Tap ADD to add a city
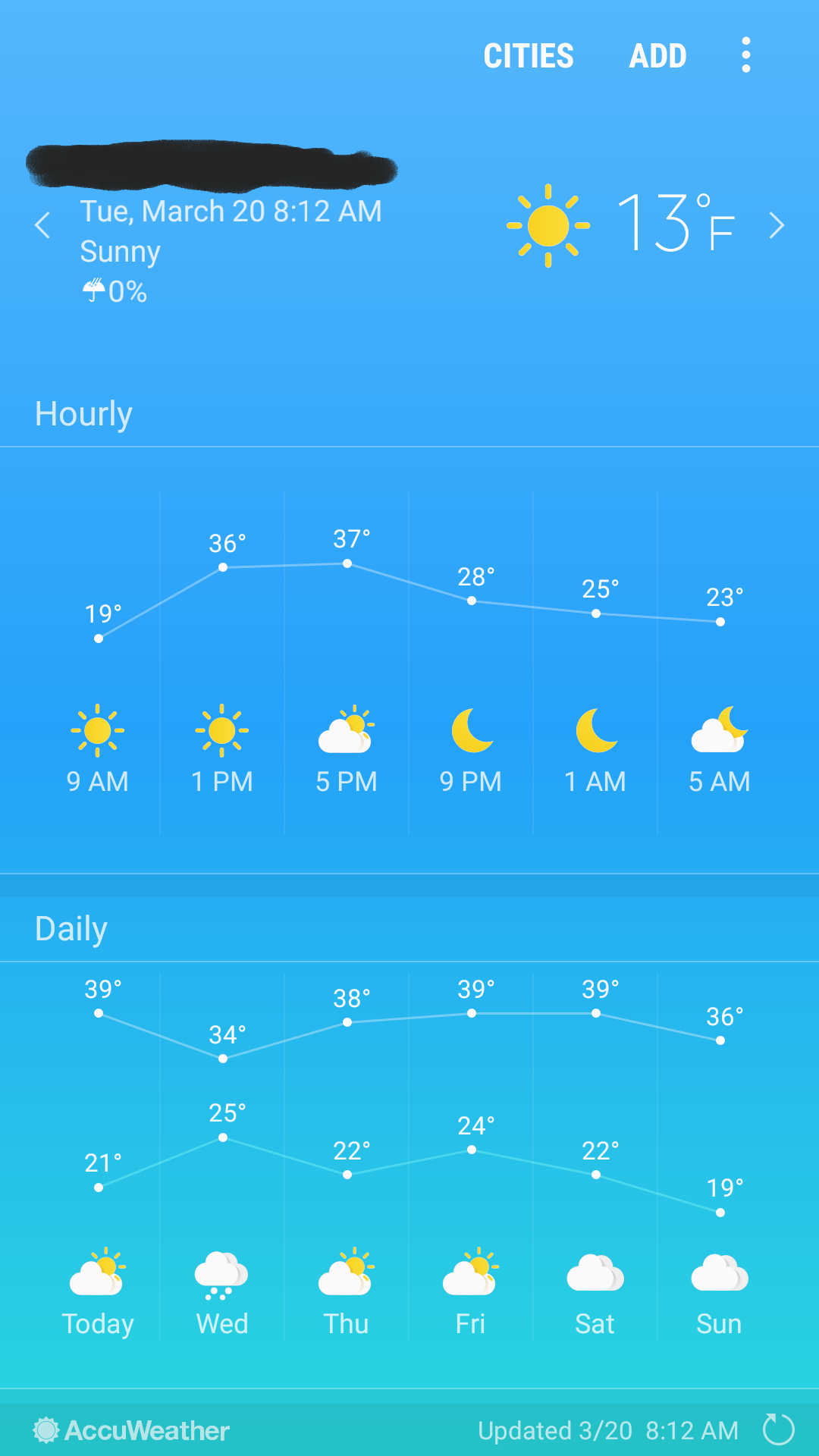Viewport: 819px width, 1456px height. click(657, 55)
